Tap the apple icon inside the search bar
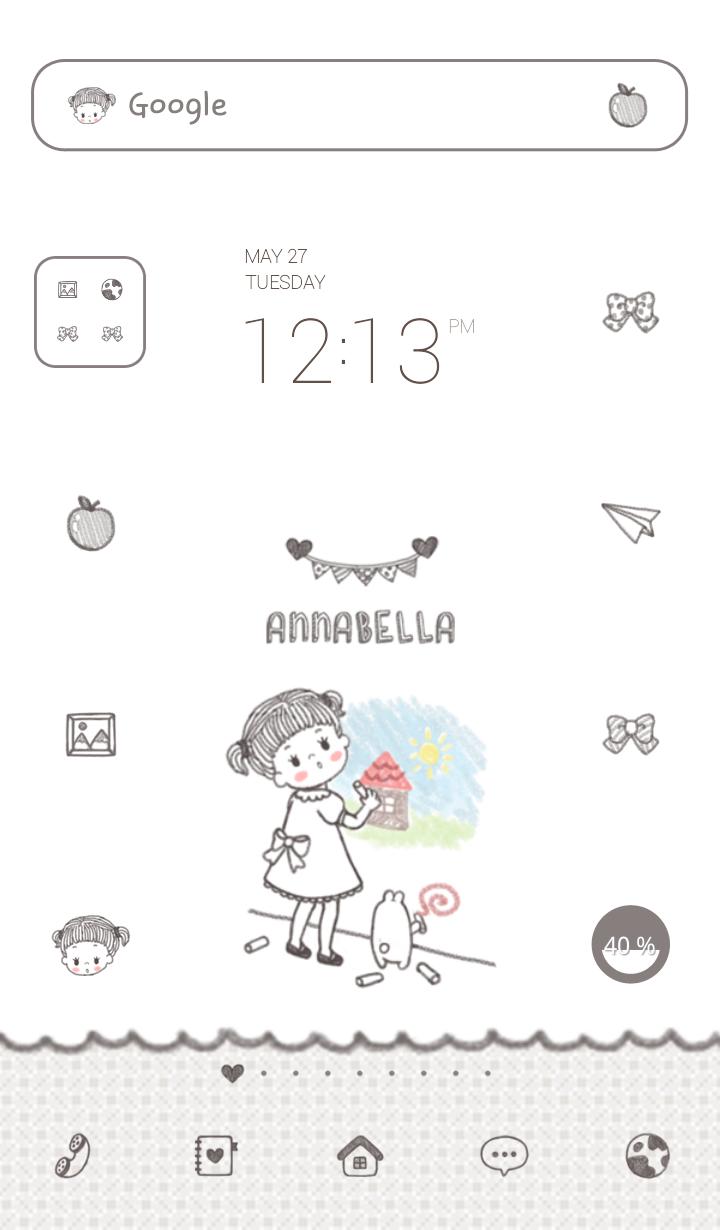 [x=628, y=105]
